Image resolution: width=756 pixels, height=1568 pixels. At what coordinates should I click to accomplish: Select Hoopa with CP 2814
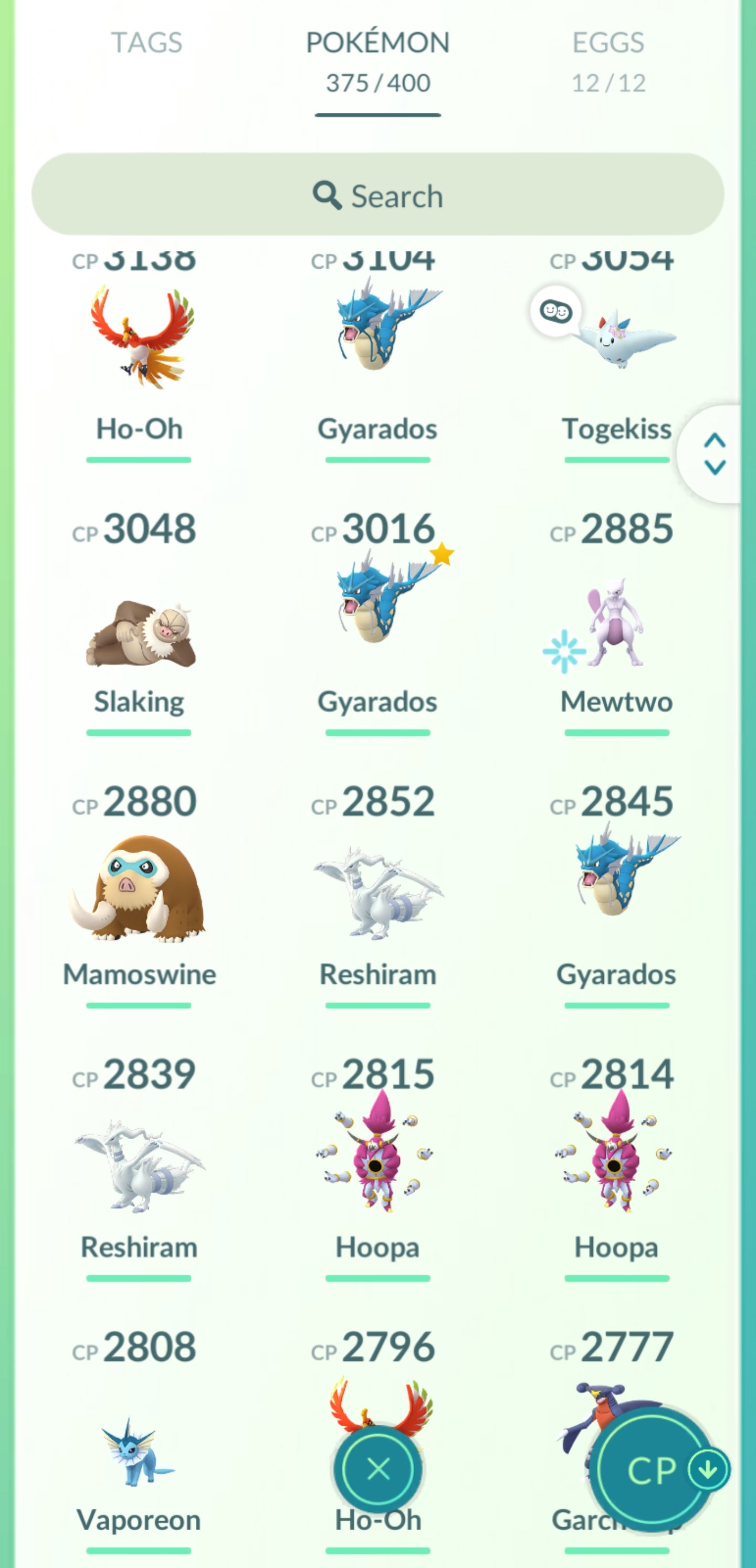click(616, 1157)
